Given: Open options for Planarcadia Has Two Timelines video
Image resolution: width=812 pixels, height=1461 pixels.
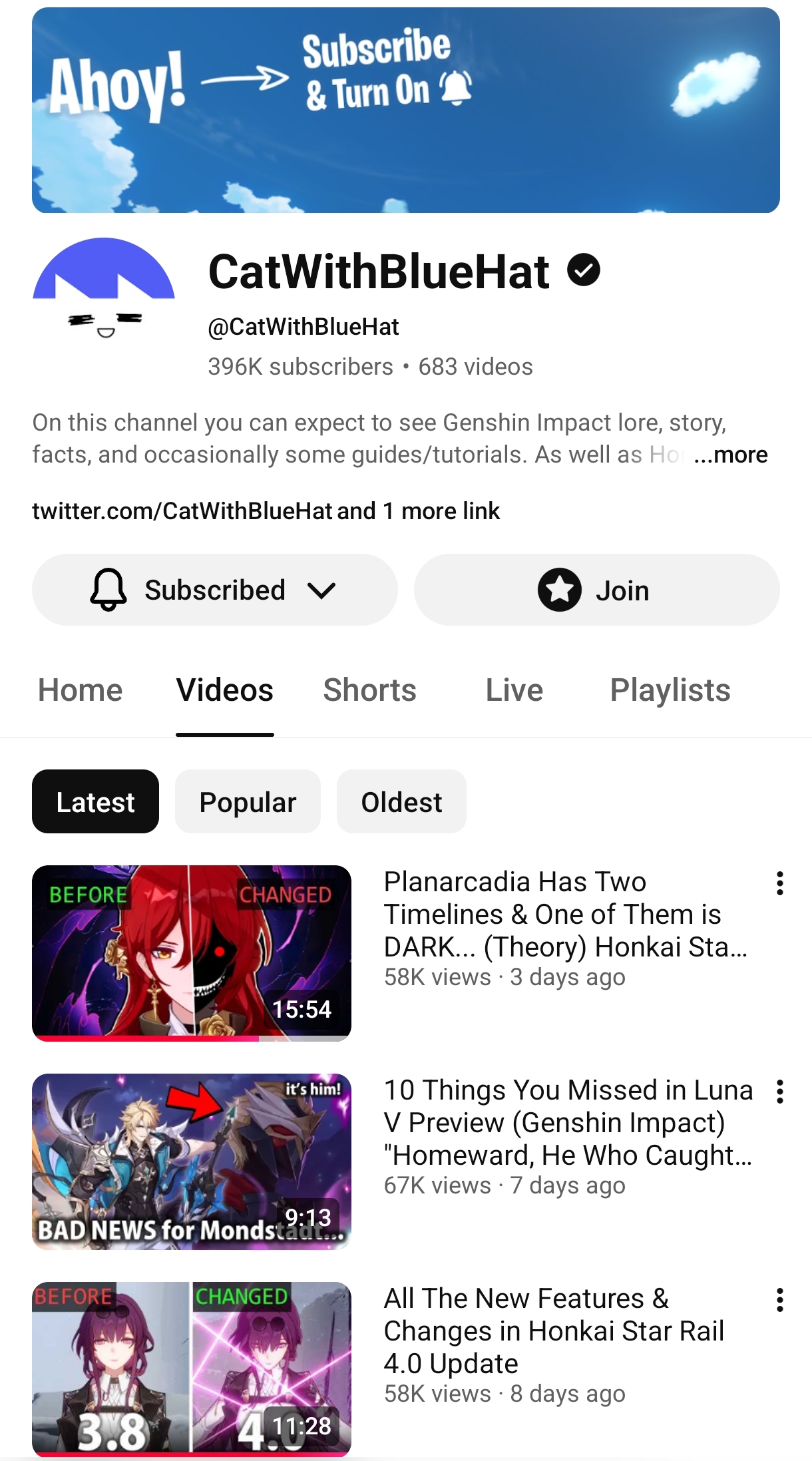Looking at the screenshot, I should click(779, 883).
